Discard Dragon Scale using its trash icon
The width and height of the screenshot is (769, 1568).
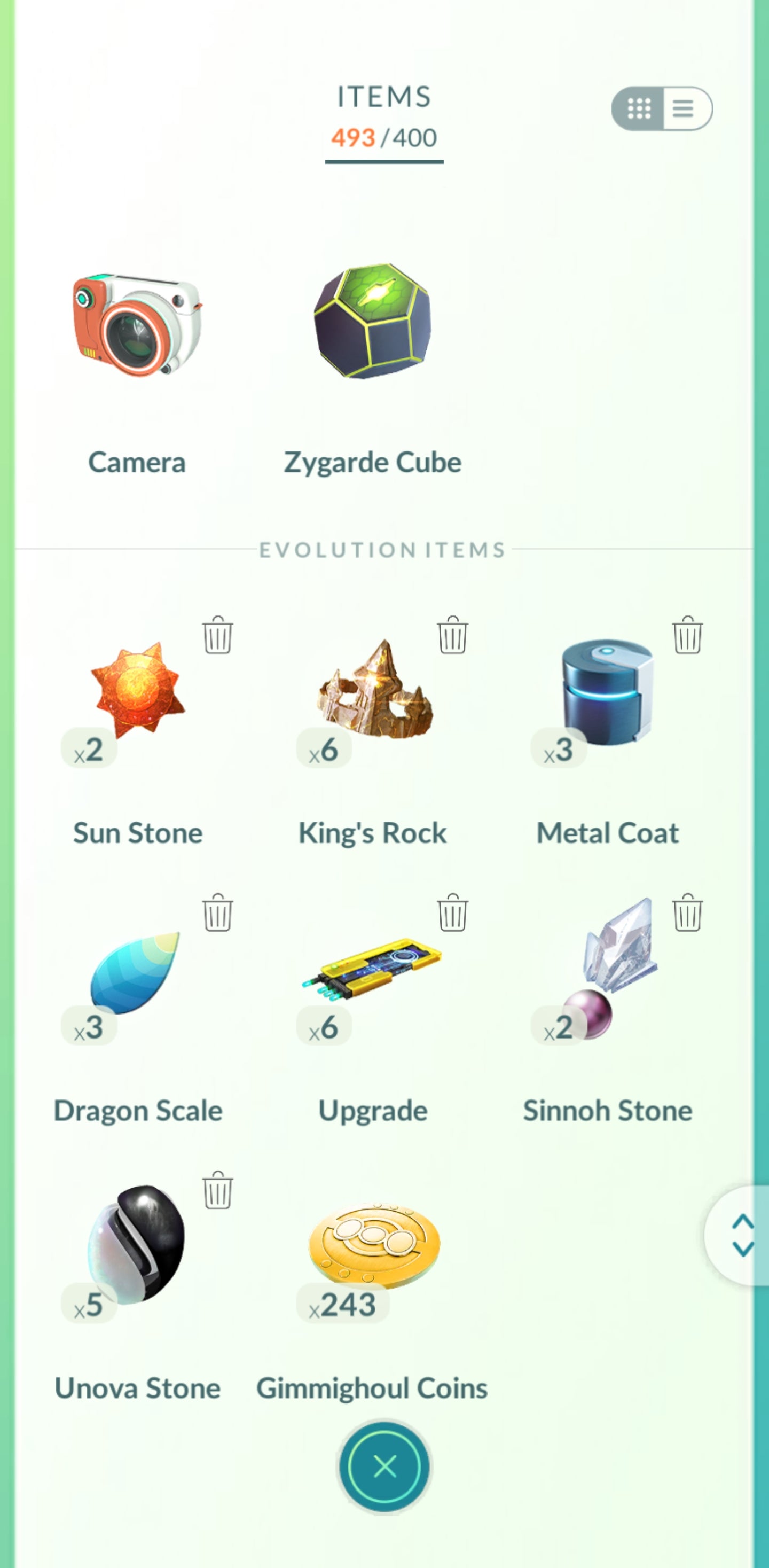(217, 912)
